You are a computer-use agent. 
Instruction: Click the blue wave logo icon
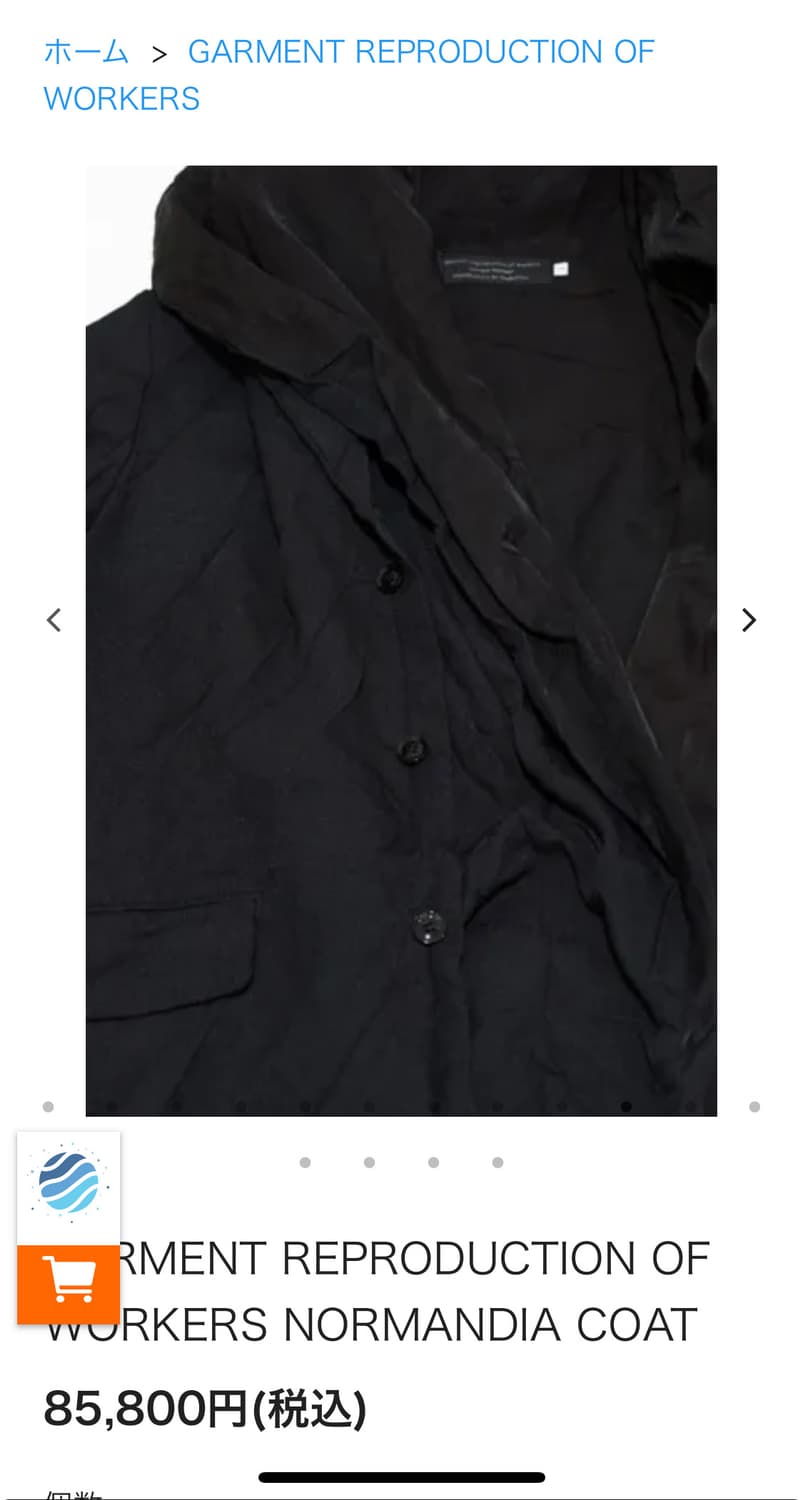pyautogui.click(x=68, y=1185)
